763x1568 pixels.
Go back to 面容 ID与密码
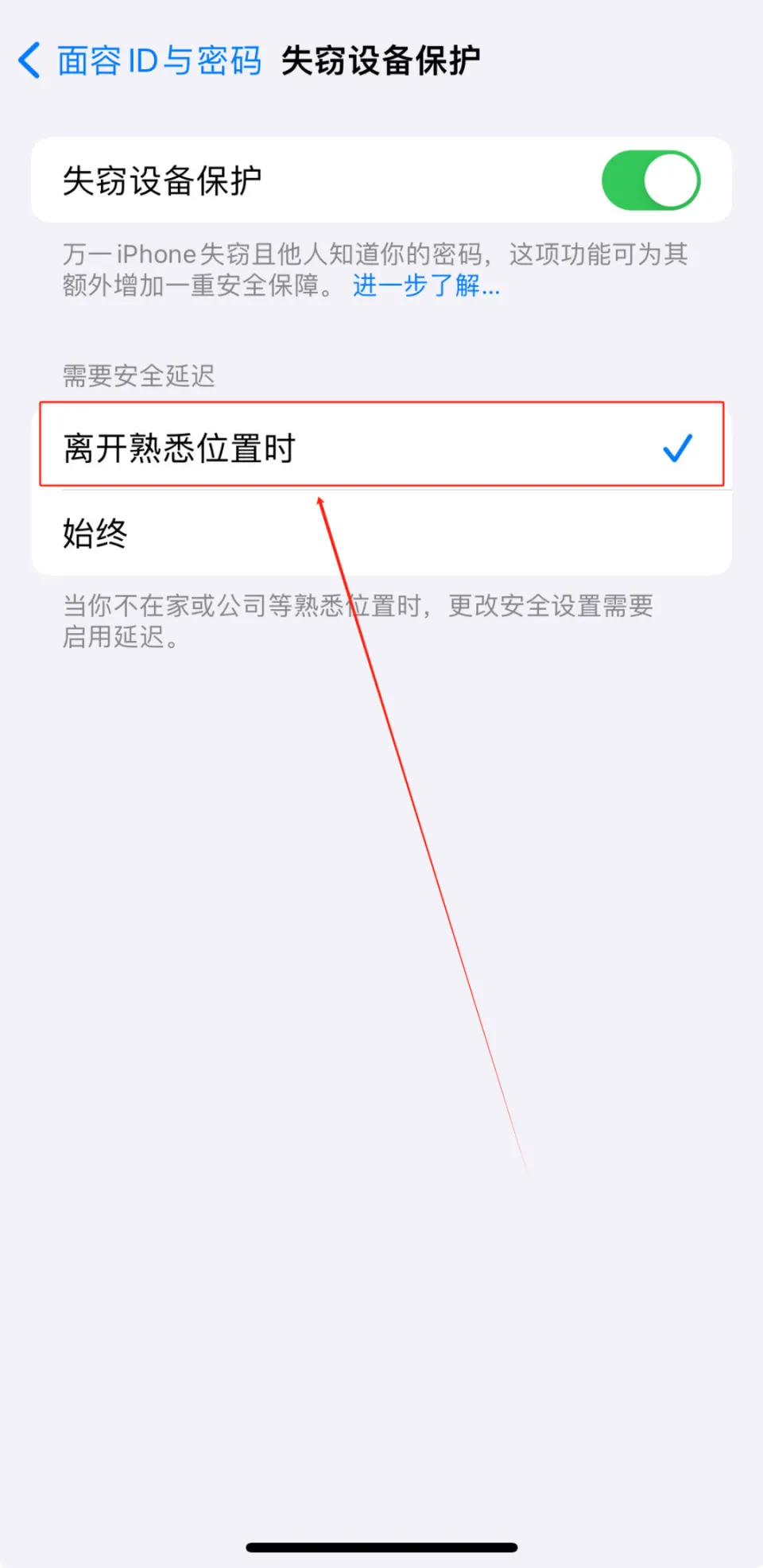pyautogui.click(x=140, y=61)
